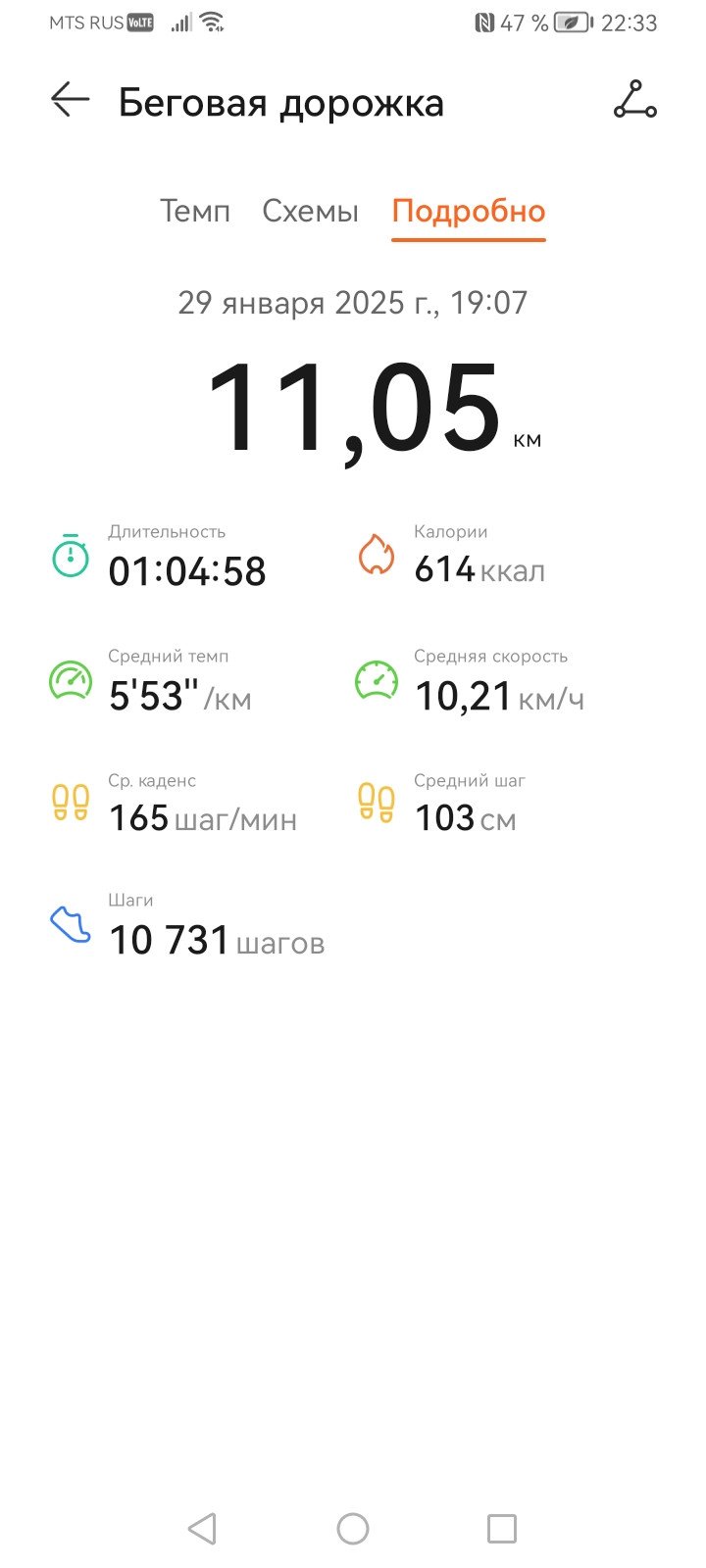The image size is (706, 1568).
Task: Open recent apps via square button
Action: (502, 1528)
